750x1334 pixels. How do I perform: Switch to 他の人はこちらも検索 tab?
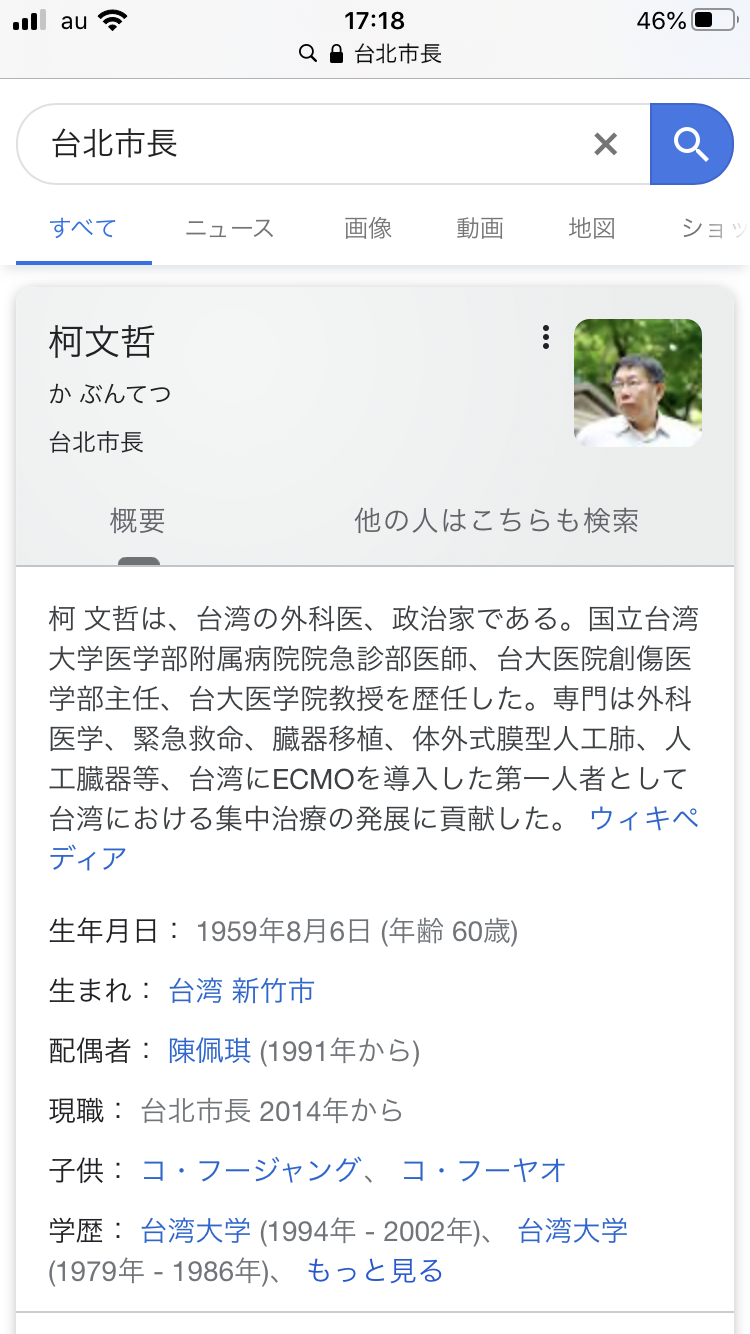[496, 520]
